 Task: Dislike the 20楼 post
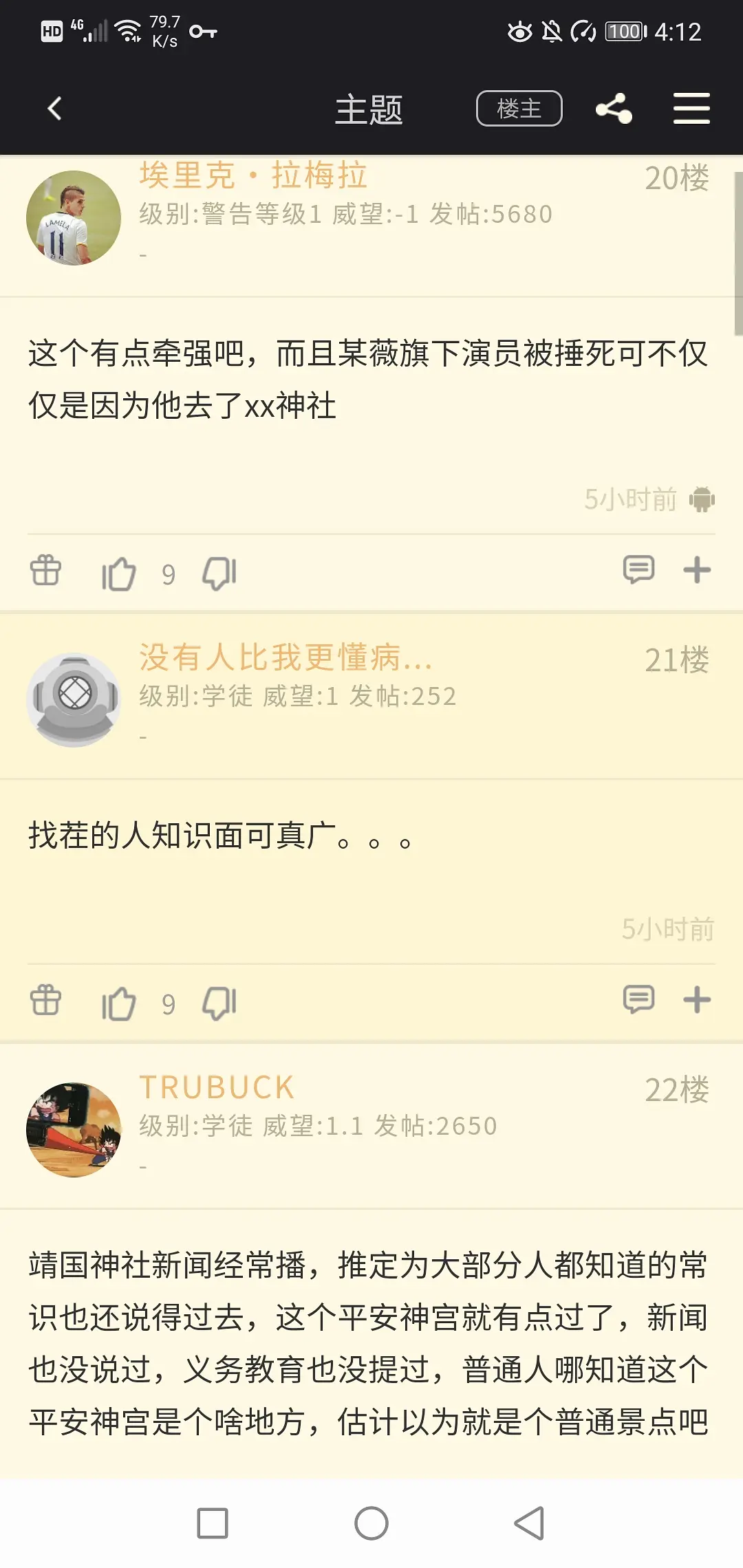[x=219, y=573]
